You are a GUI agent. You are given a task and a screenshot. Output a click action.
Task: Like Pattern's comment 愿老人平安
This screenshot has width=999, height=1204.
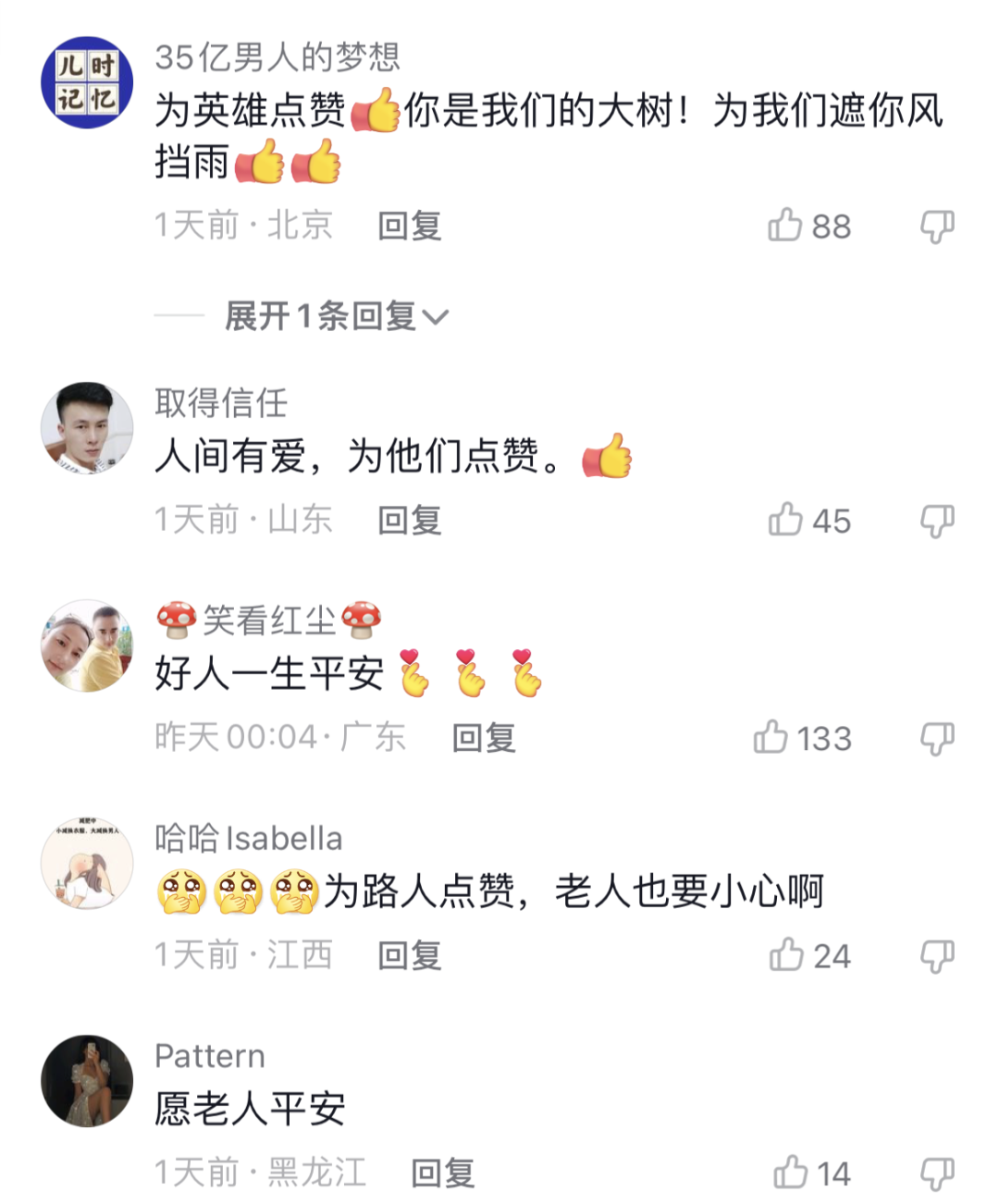point(791,1173)
